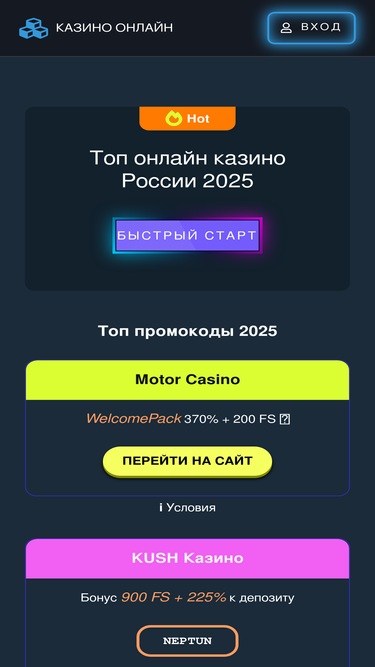
Task: Copy the NEPTUN promo code button
Action: [x=188, y=641]
